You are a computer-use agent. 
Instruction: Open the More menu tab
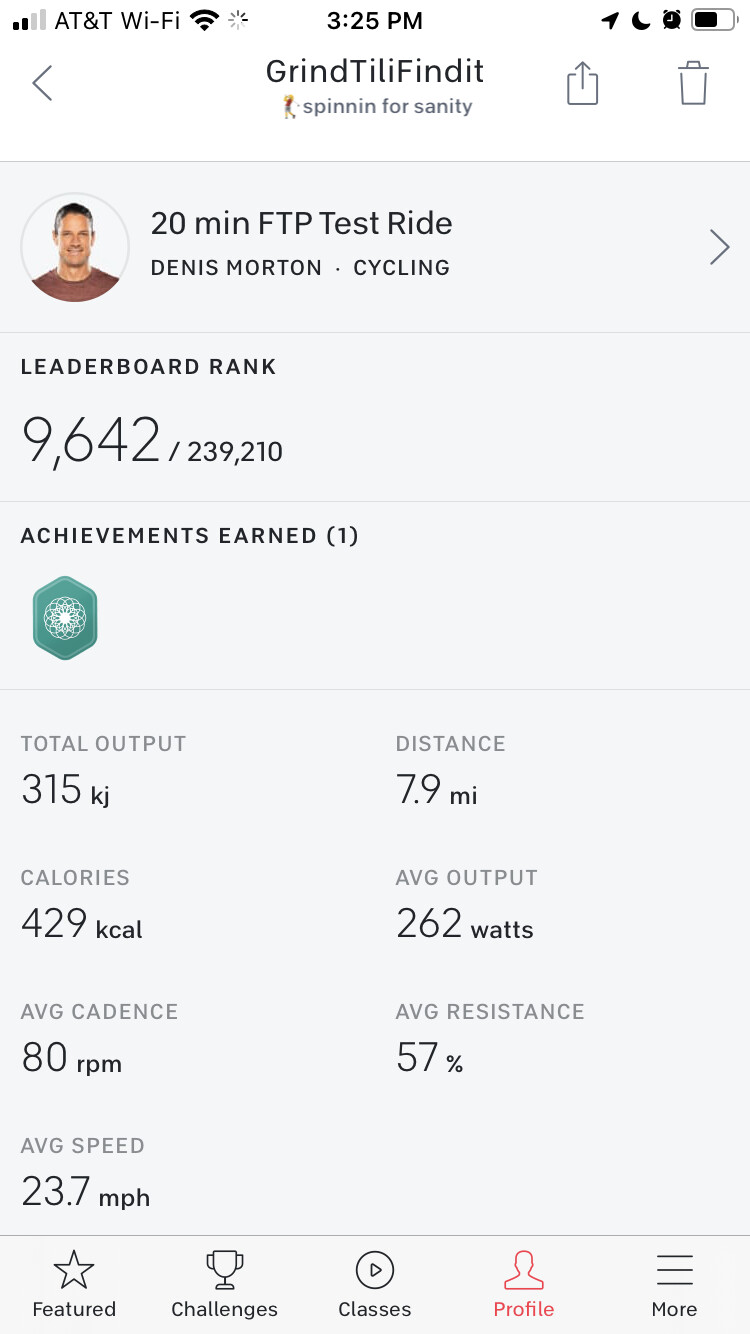click(x=674, y=1285)
